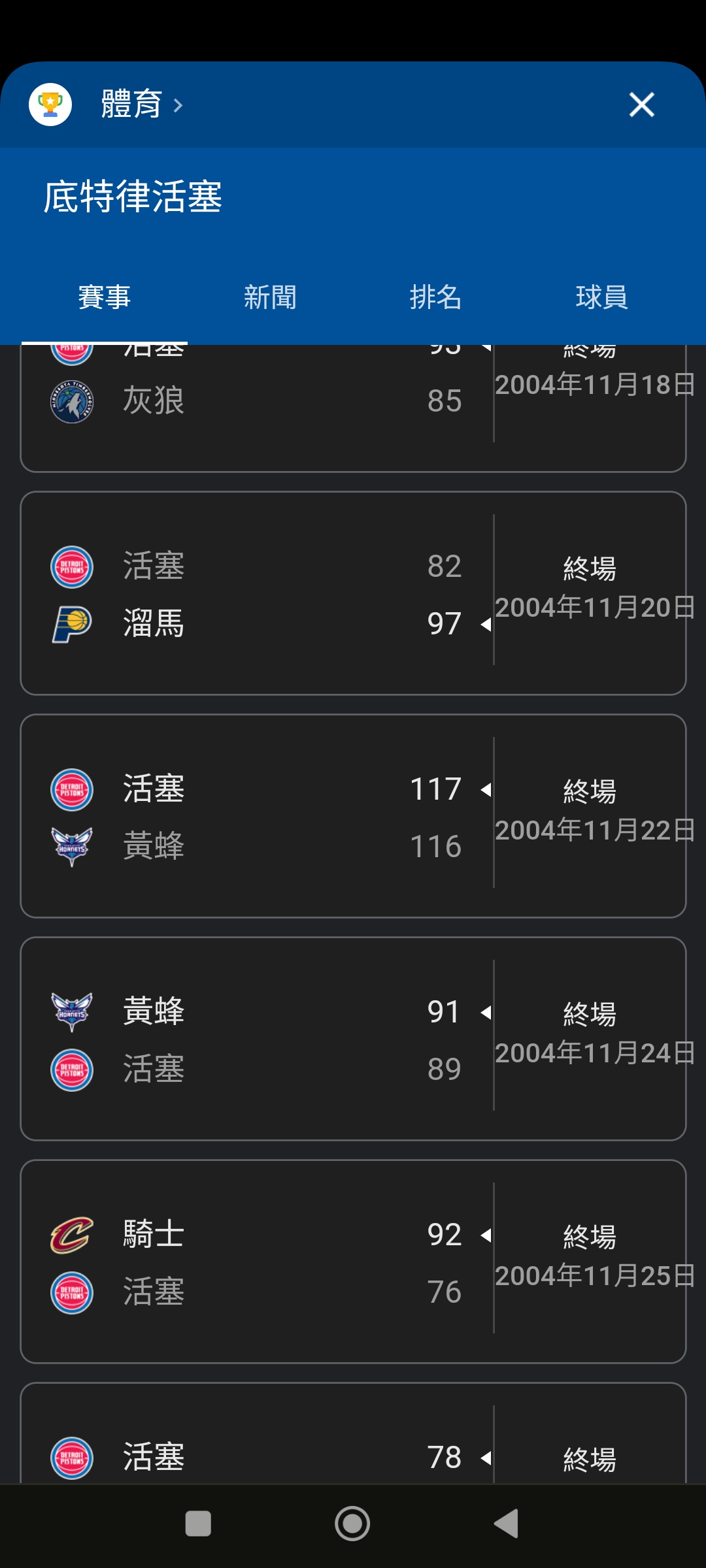Switch to the 新聞 tab

click(270, 297)
